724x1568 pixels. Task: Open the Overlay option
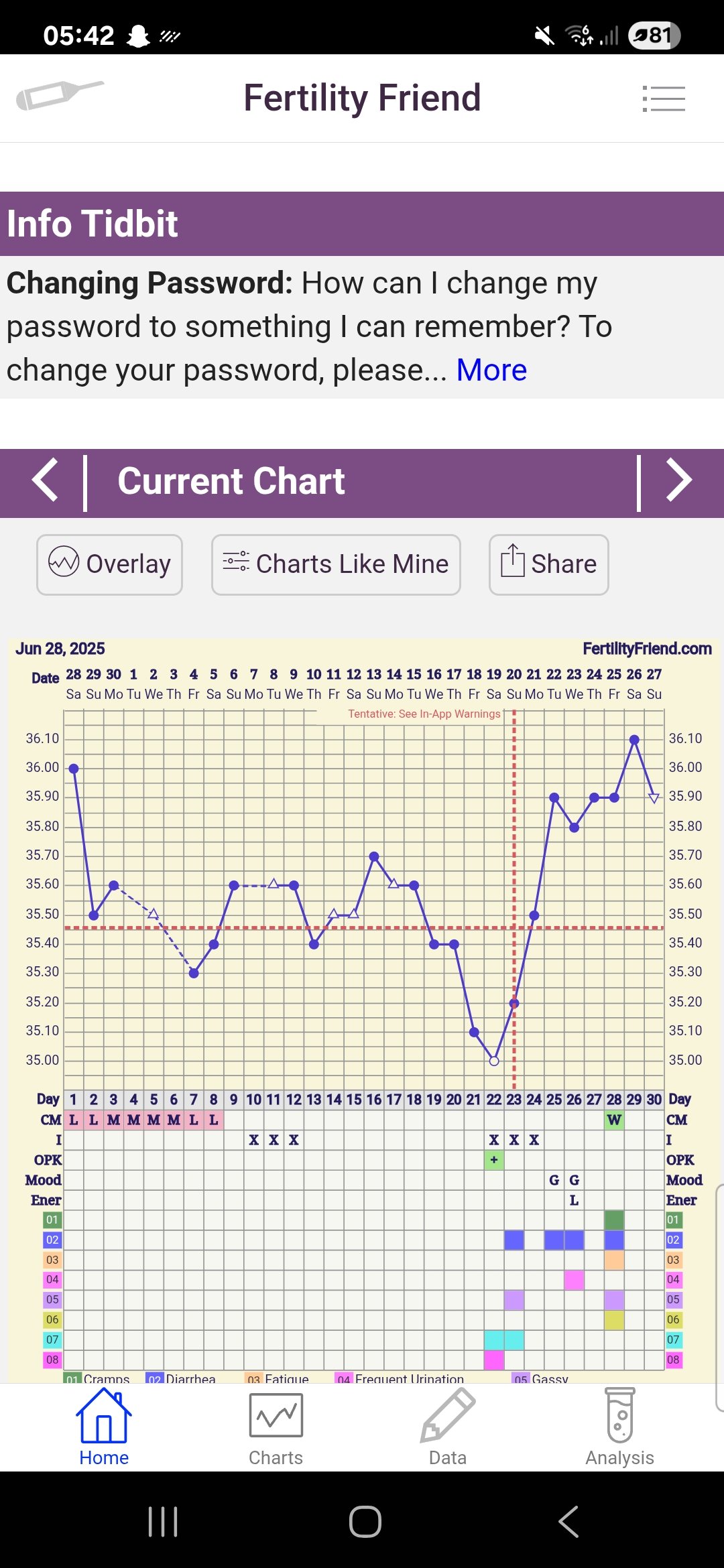[110, 564]
